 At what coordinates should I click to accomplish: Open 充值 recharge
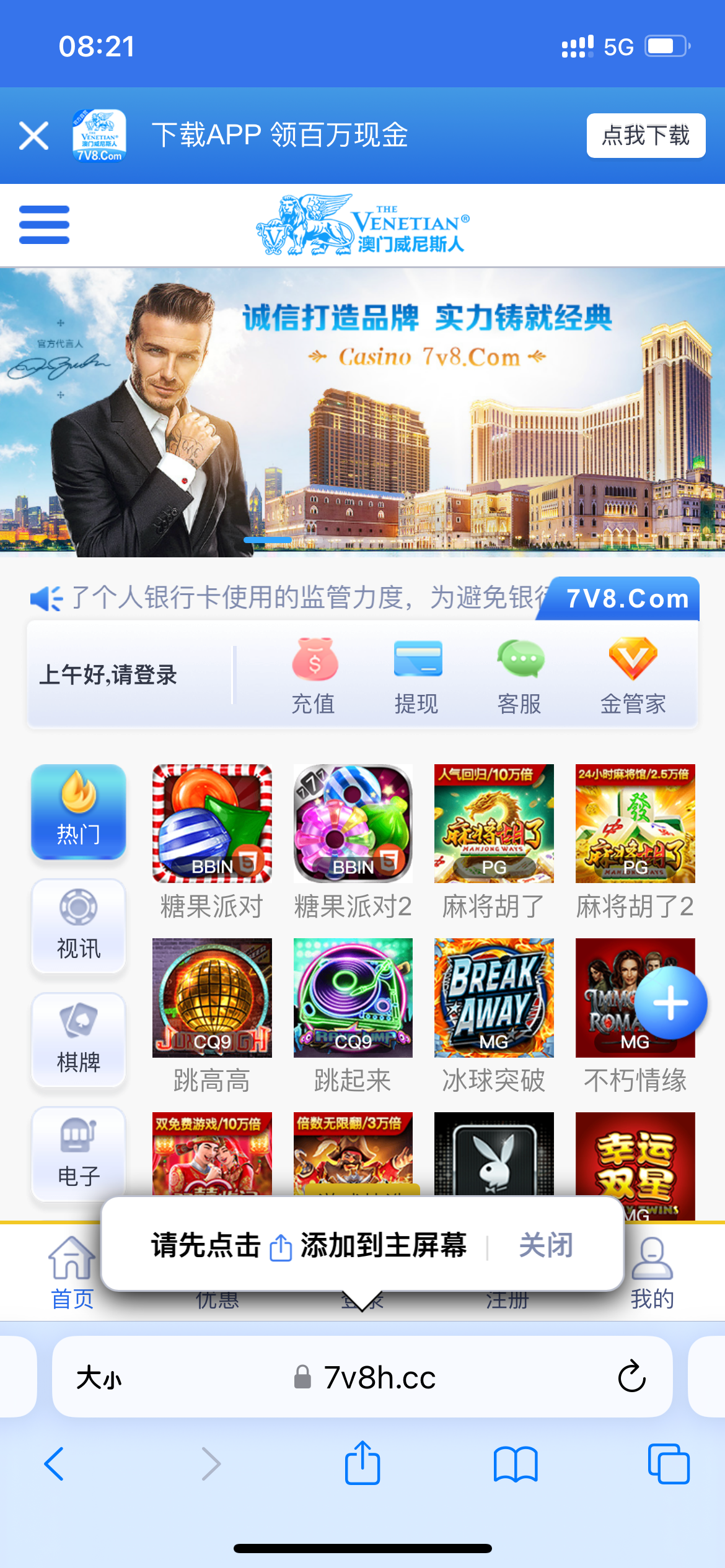click(314, 676)
